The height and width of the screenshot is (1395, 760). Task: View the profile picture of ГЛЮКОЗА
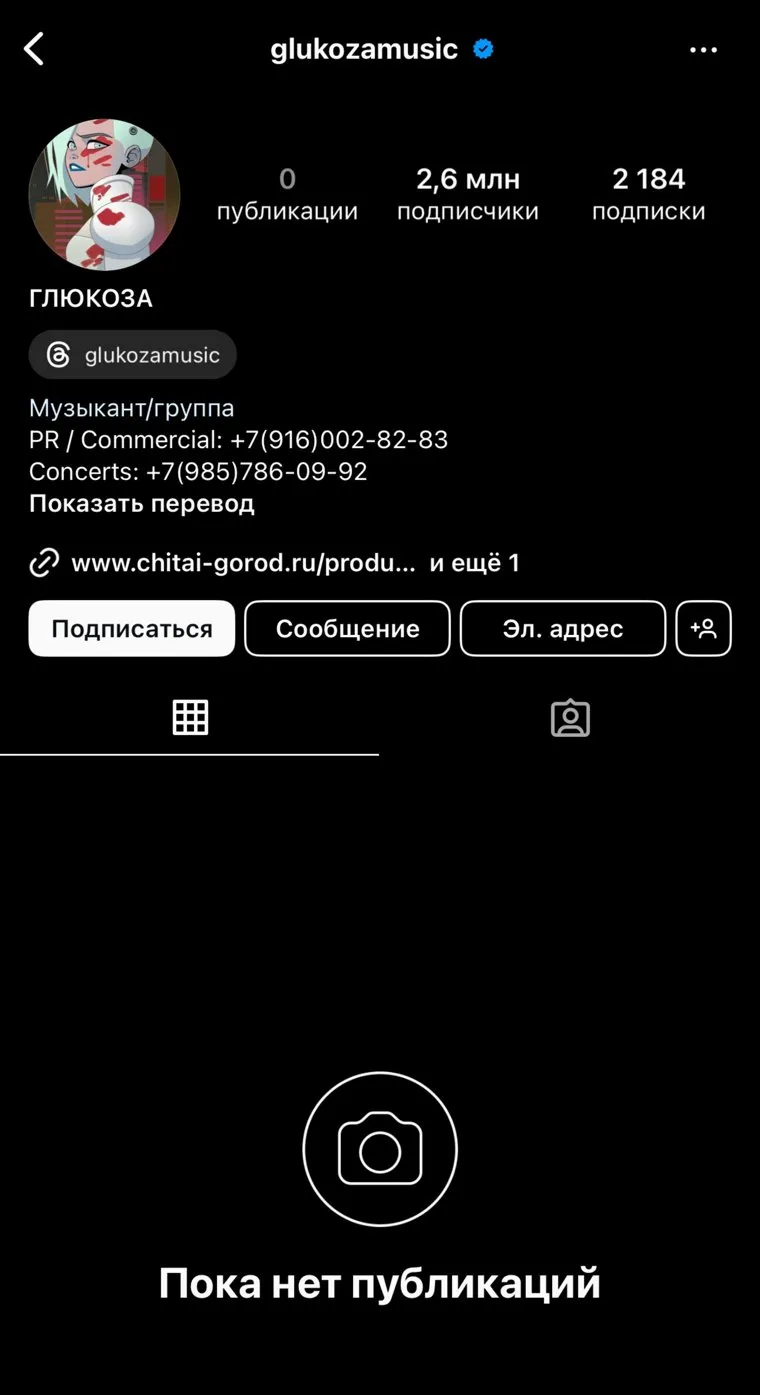click(104, 195)
